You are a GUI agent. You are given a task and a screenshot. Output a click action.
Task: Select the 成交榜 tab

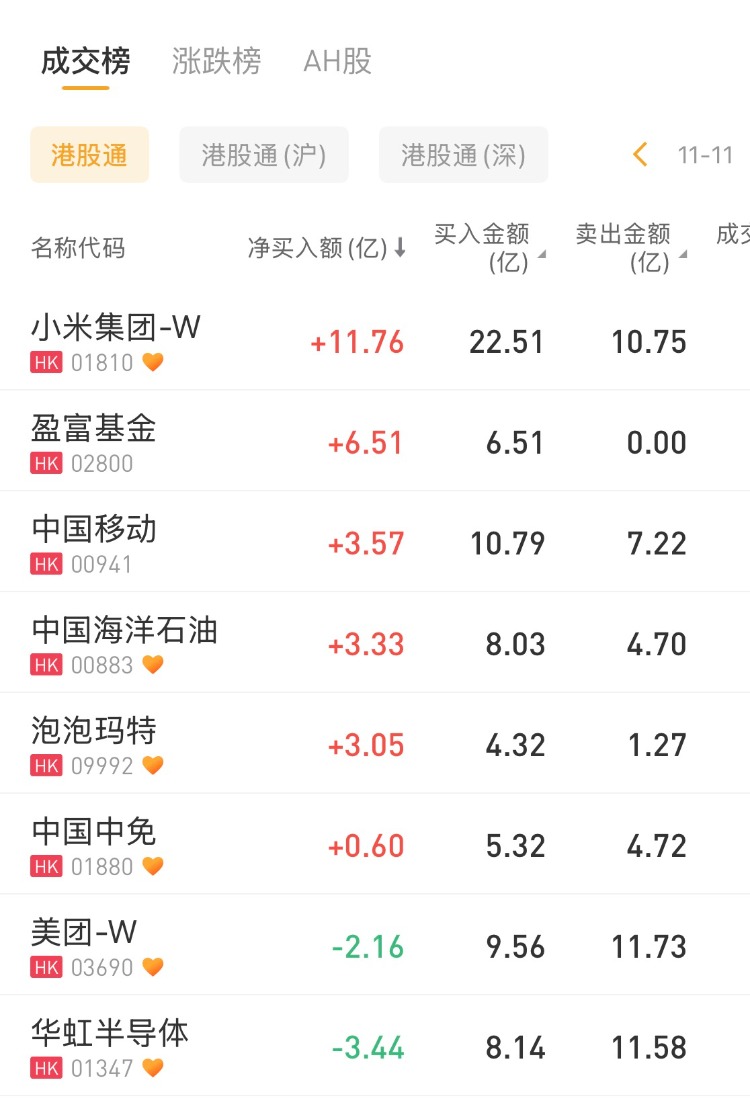pyautogui.click(x=85, y=61)
